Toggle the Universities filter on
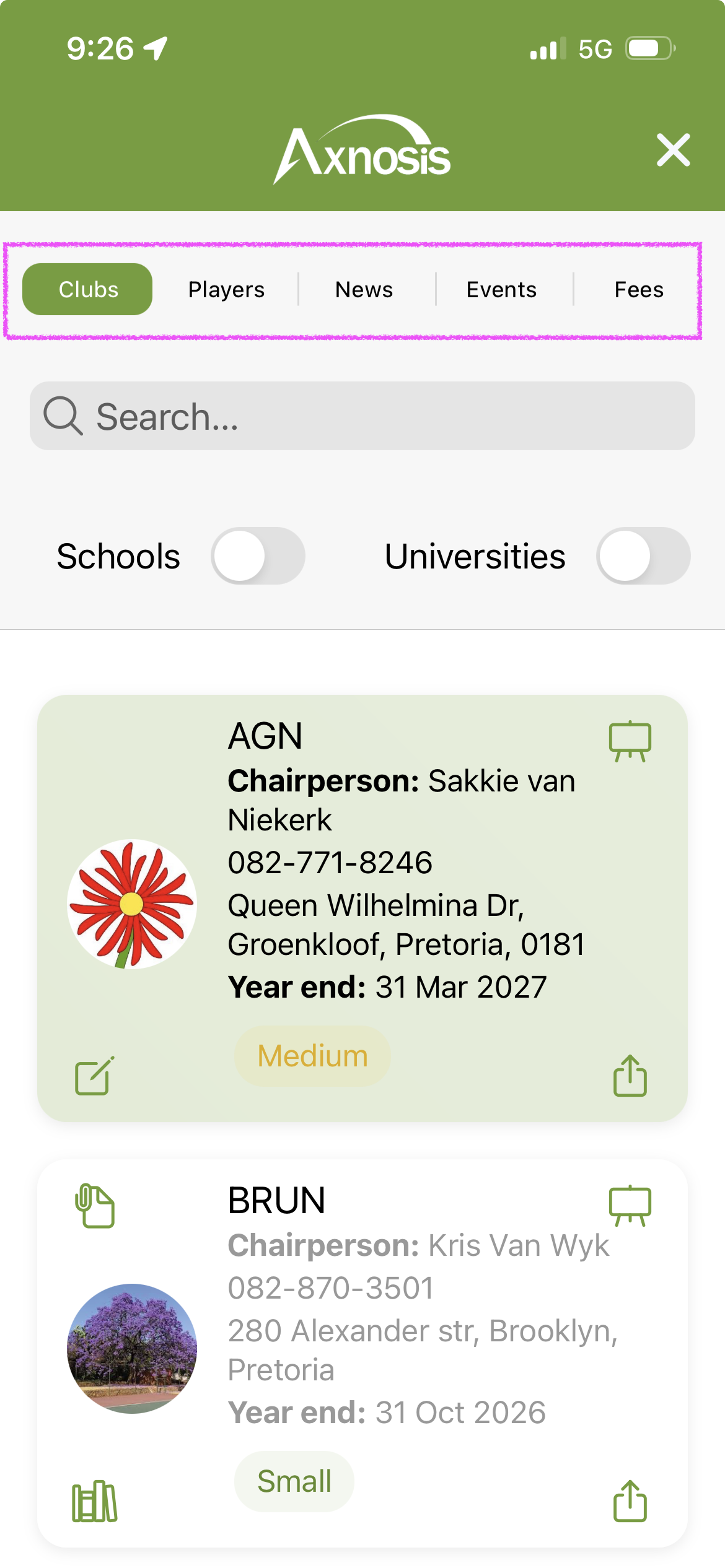This screenshot has height=1568, width=725. click(643, 555)
